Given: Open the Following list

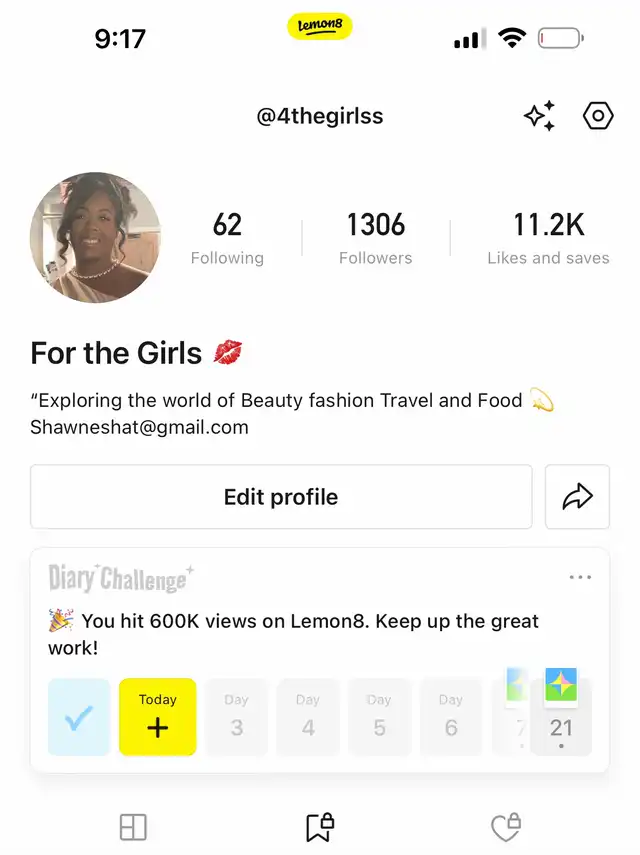Looking at the screenshot, I should point(227,238).
